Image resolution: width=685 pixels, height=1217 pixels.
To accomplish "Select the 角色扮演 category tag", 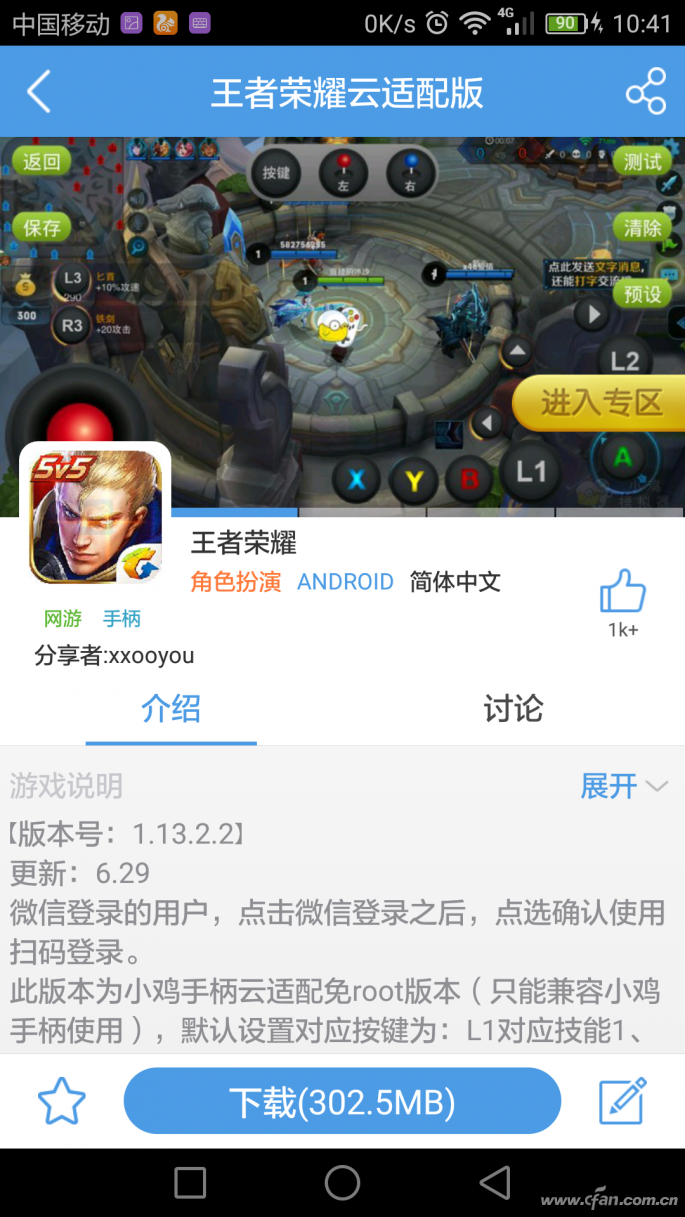I will coord(236,582).
